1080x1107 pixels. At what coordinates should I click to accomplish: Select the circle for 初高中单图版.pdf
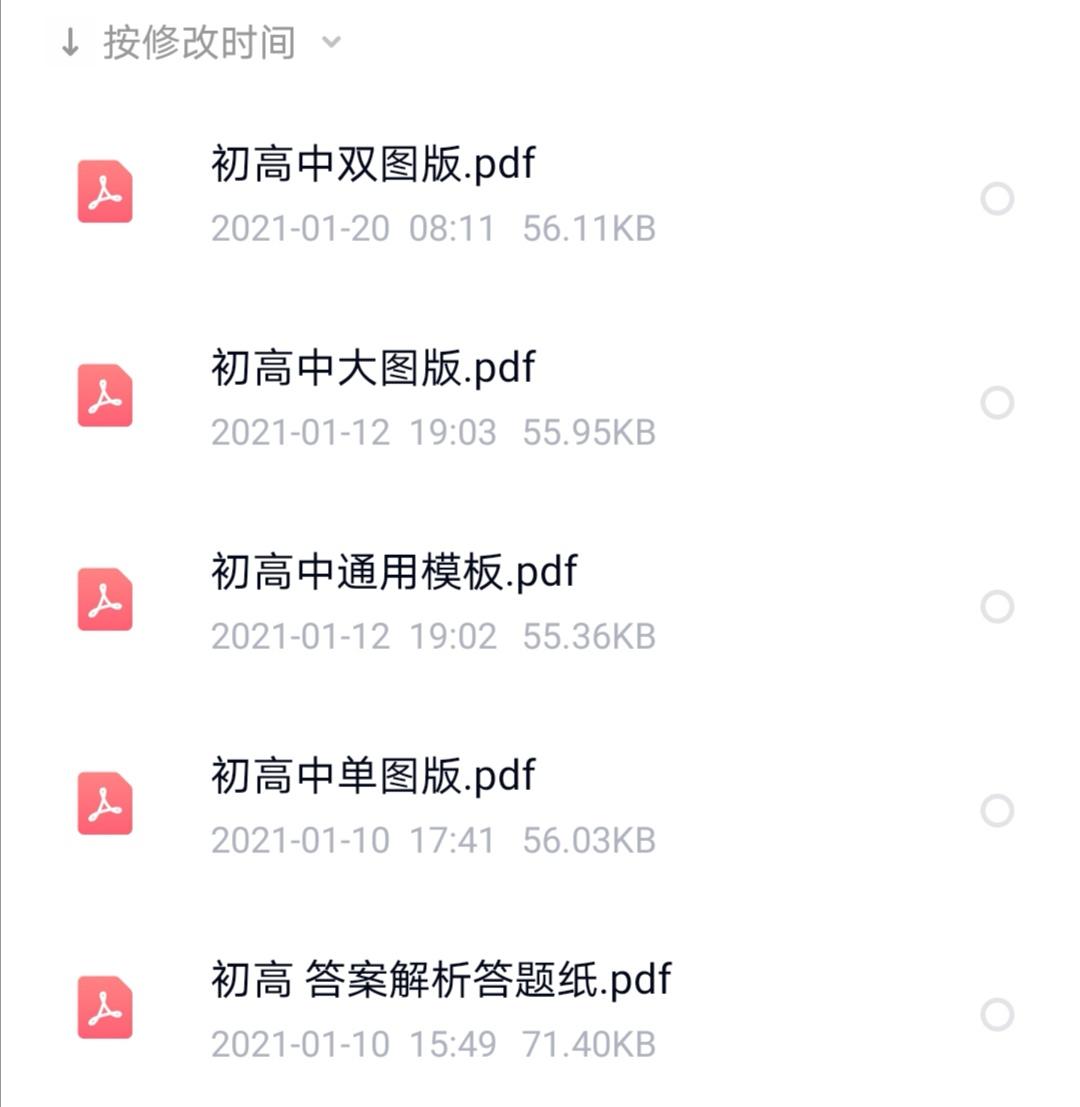(x=996, y=811)
